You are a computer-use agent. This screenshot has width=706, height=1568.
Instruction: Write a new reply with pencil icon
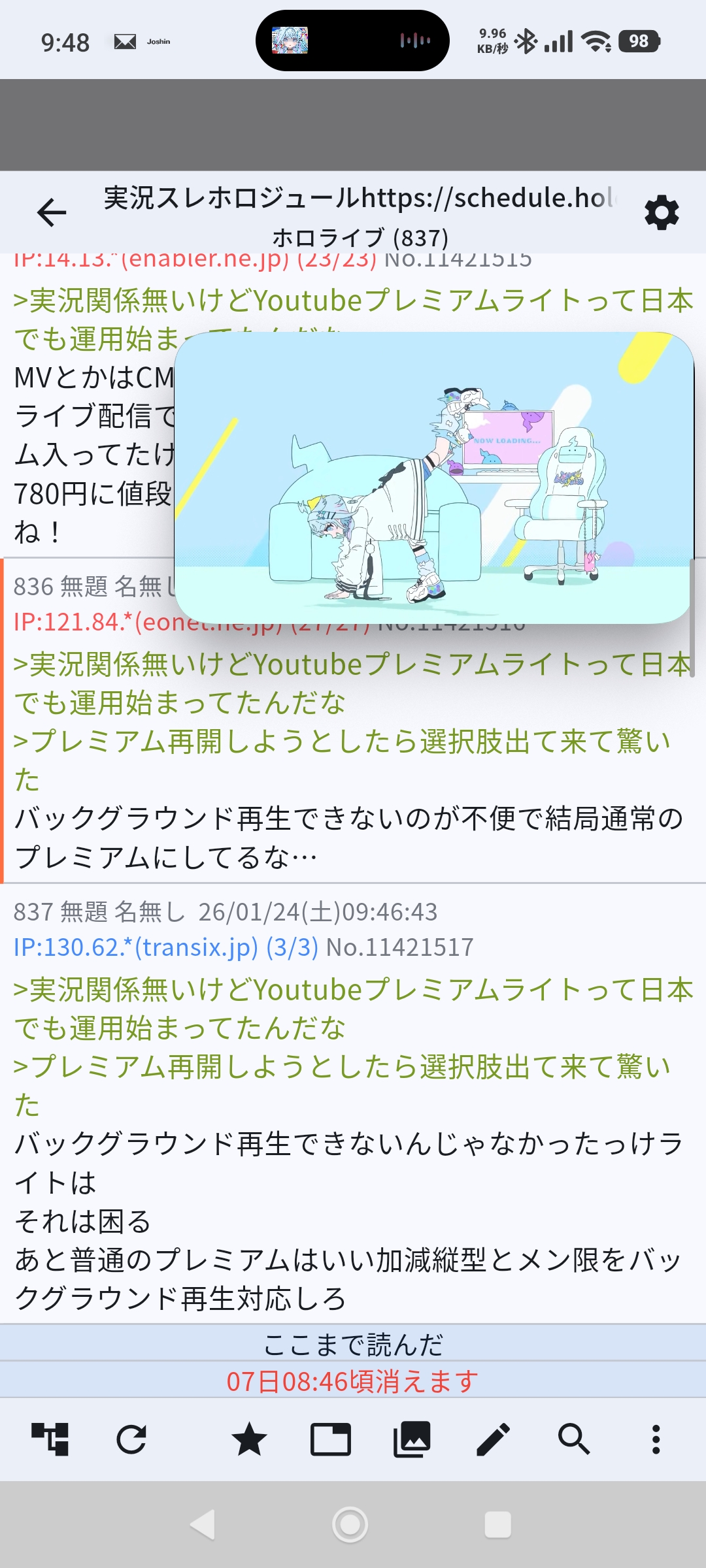click(493, 1439)
